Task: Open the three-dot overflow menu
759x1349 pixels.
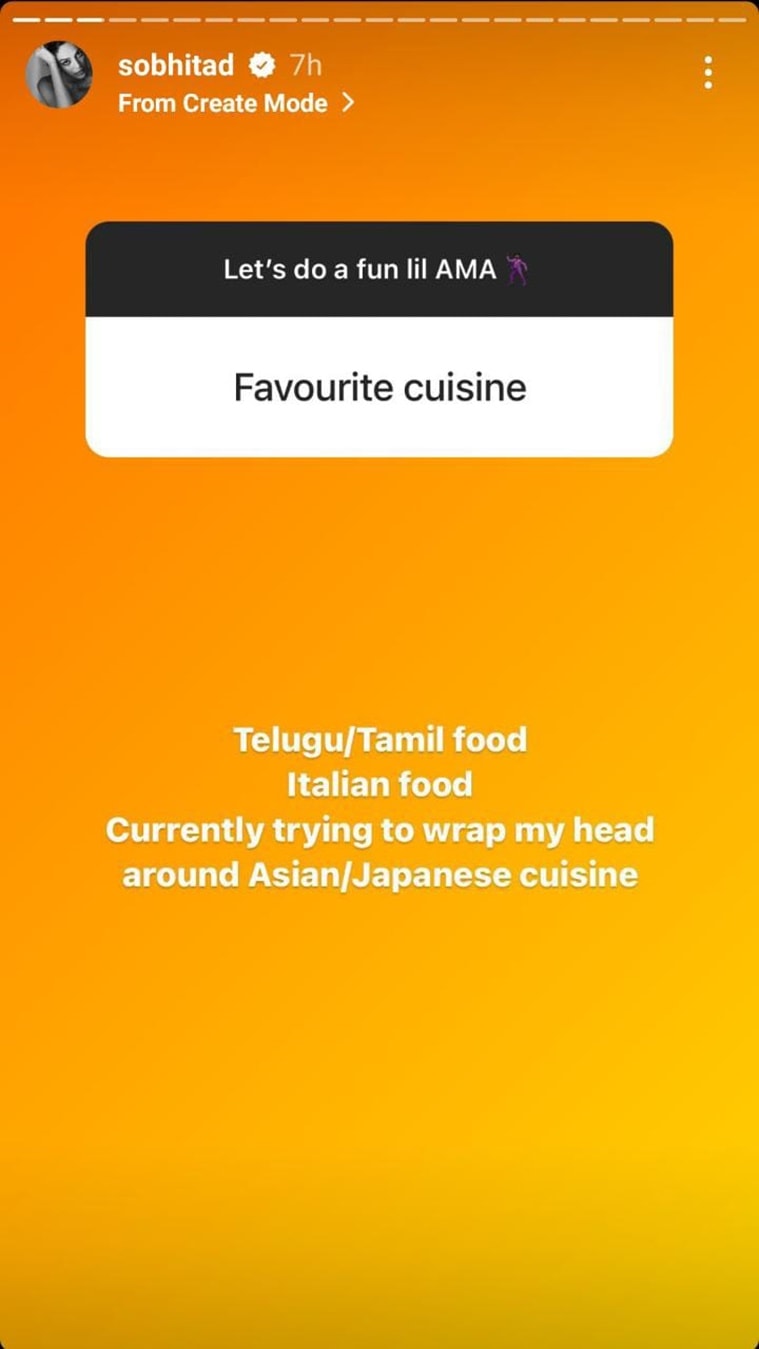Action: pyautogui.click(x=708, y=73)
